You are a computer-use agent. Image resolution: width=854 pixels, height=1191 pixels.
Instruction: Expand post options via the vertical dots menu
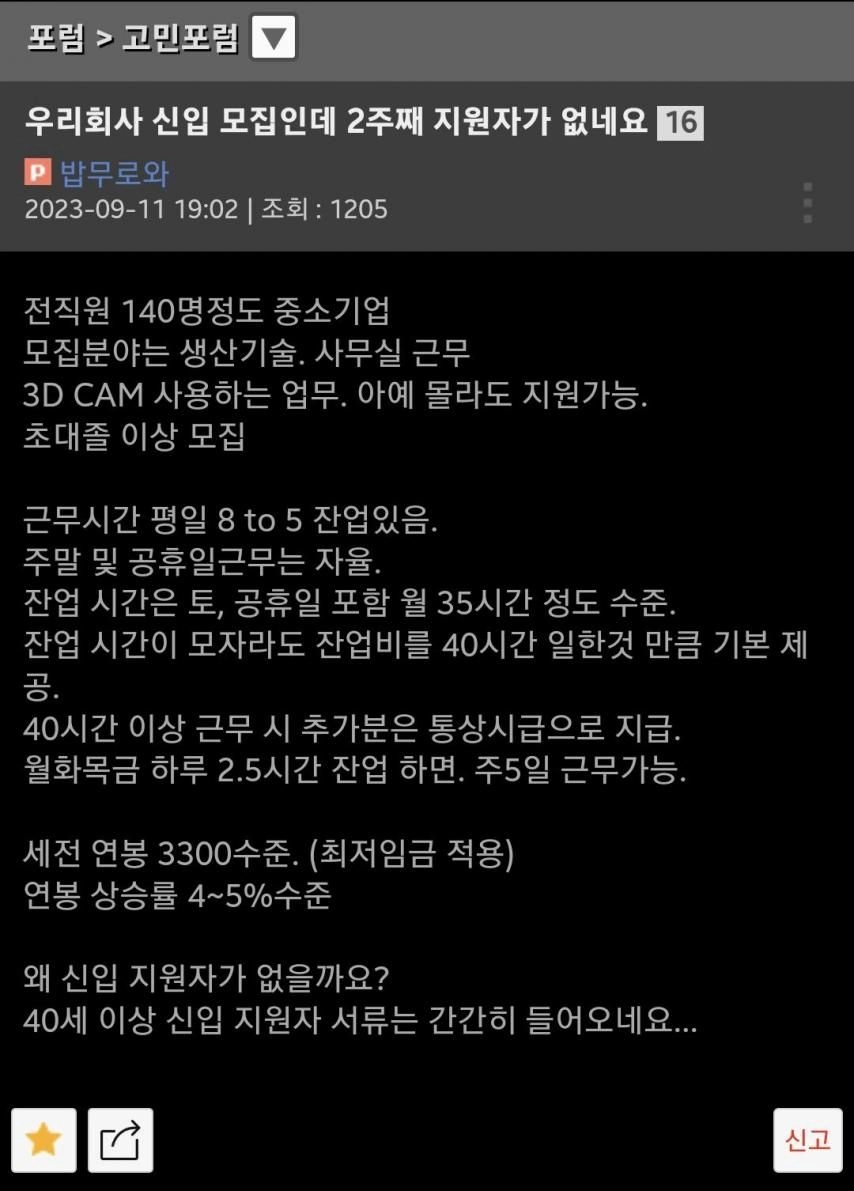click(x=808, y=203)
